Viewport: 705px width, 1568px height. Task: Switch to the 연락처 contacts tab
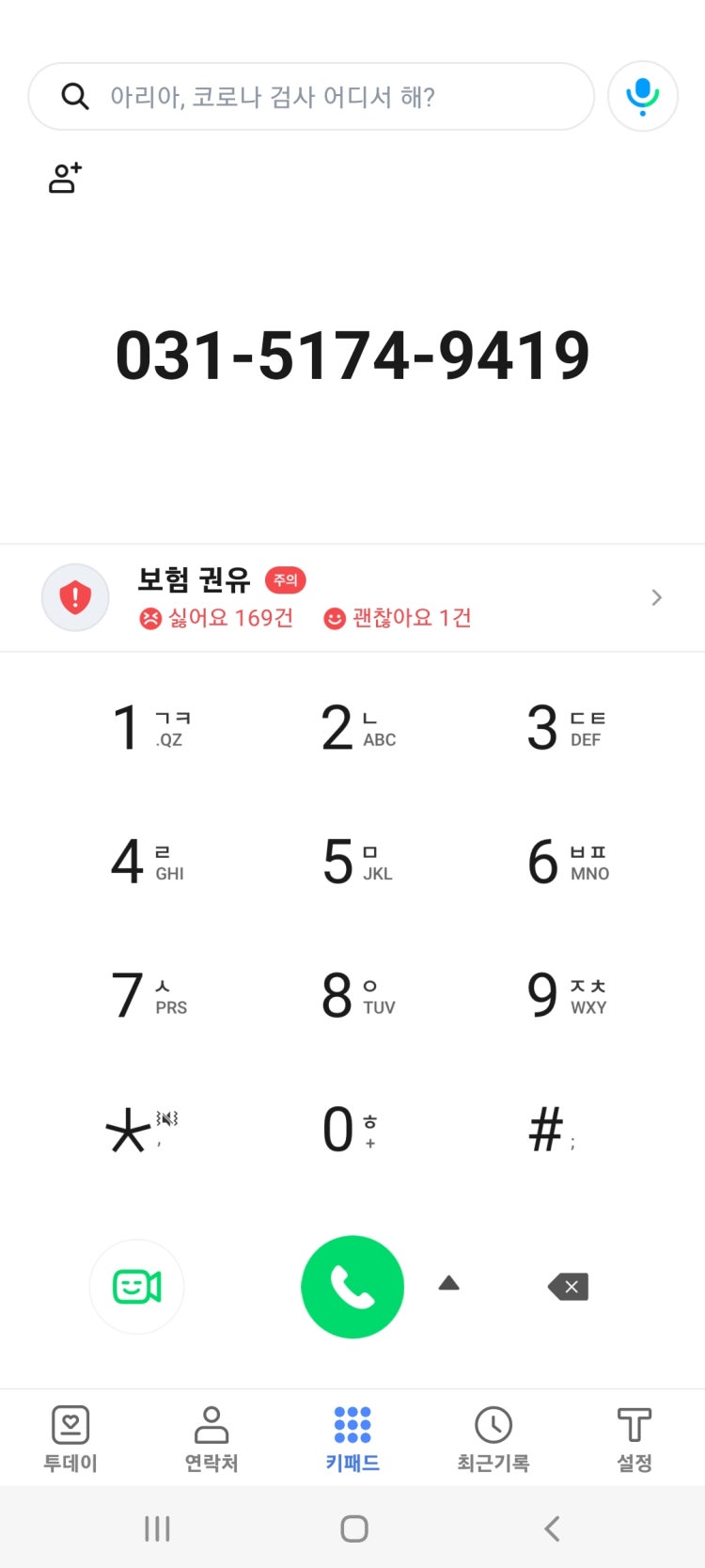click(211, 1436)
